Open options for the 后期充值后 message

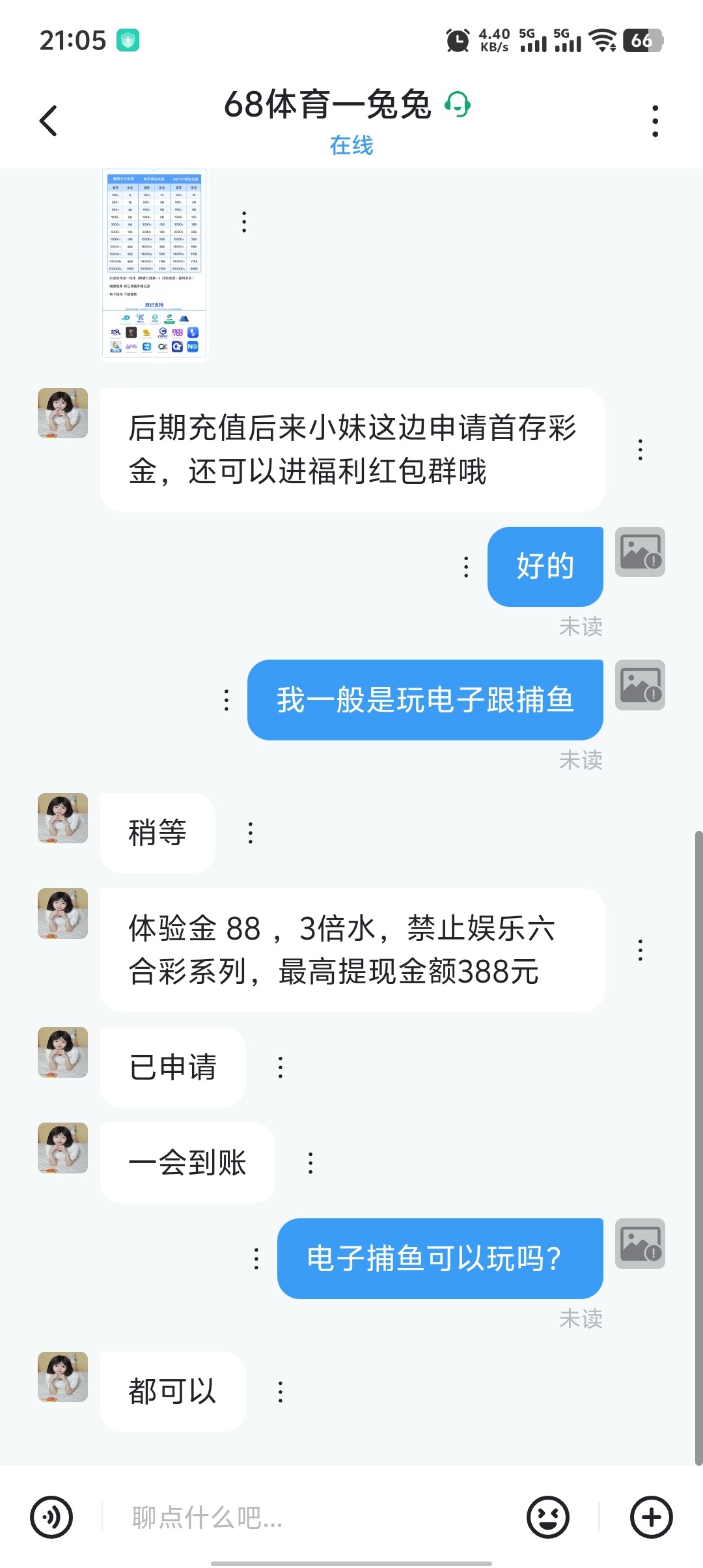pos(641,450)
